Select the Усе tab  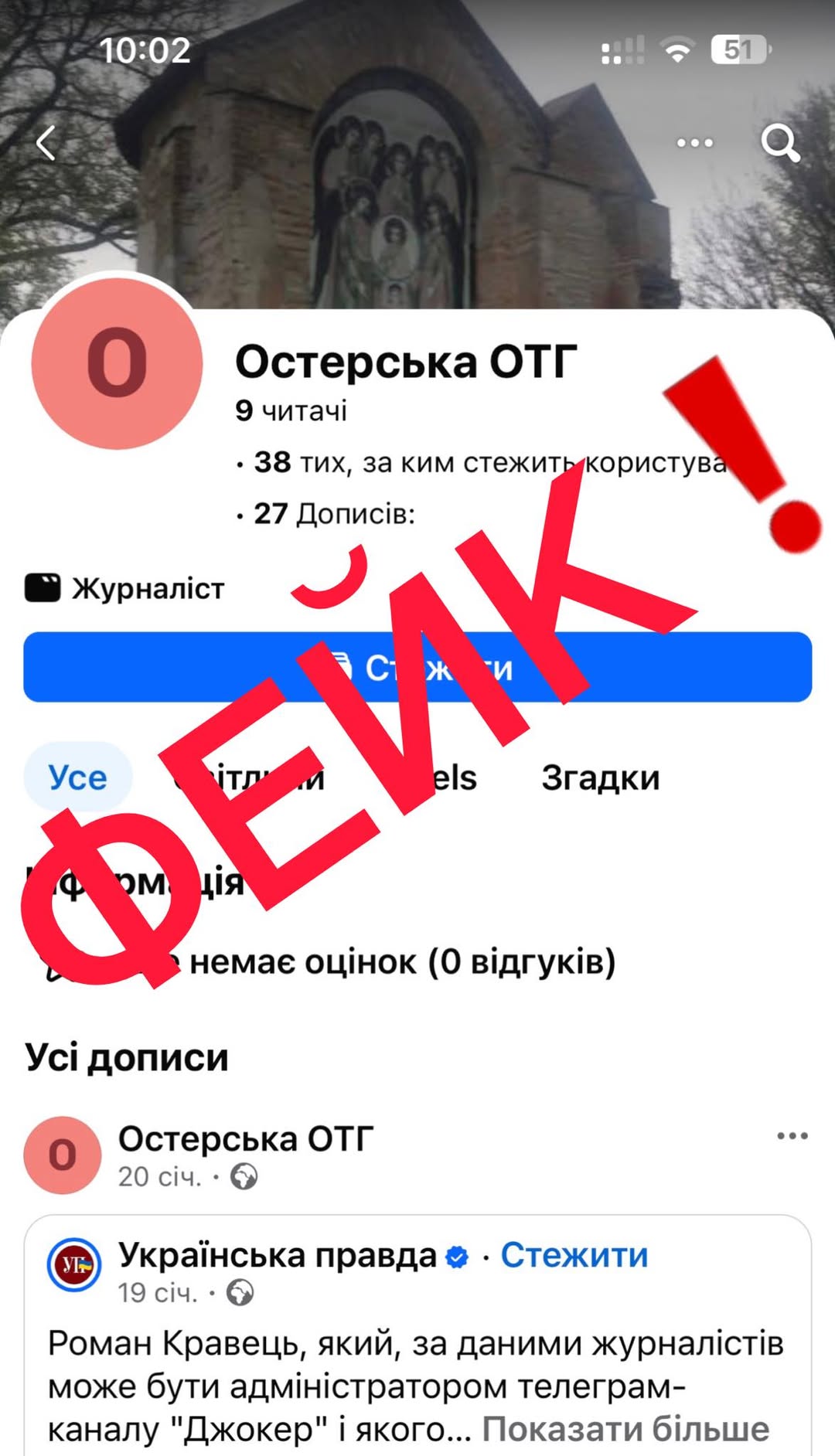coord(77,777)
